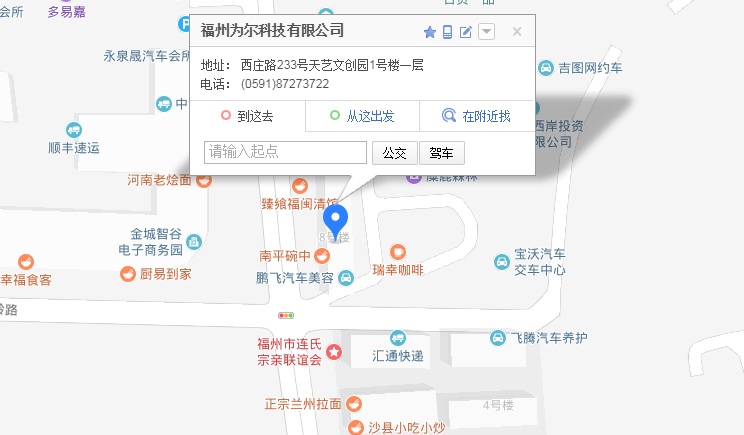Viewport: 744px width, 435px height.
Task: Send location to phone via phone icon
Action: tap(448, 32)
